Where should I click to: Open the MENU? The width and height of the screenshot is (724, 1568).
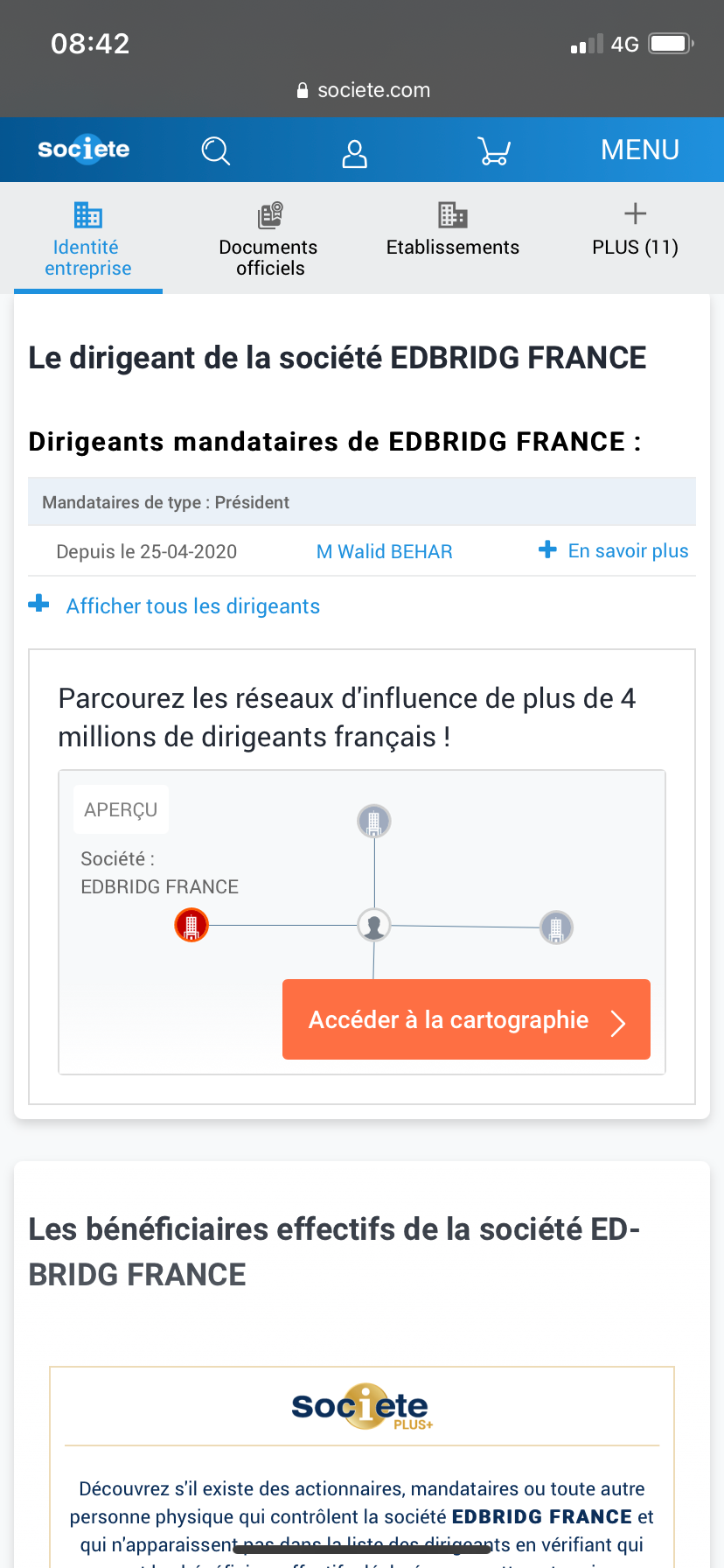(x=639, y=150)
